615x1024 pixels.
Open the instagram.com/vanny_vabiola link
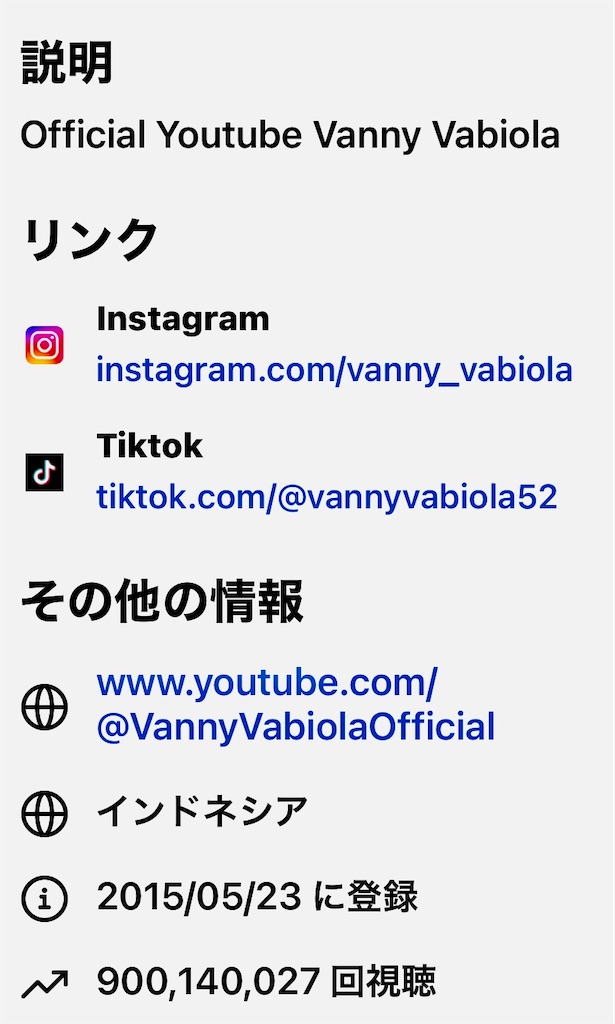pyautogui.click(x=334, y=371)
